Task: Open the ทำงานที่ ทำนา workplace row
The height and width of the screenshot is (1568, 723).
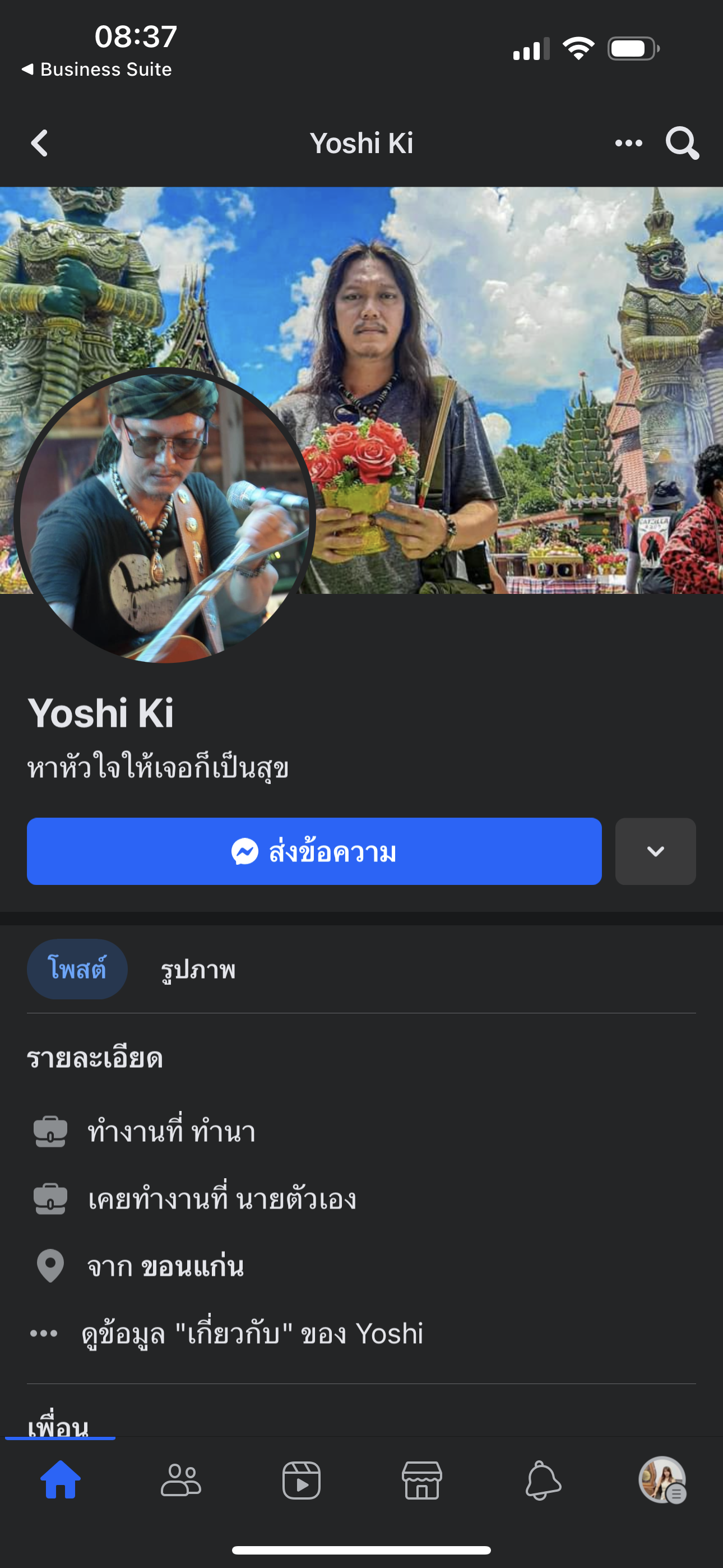Action: tap(170, 1132)
